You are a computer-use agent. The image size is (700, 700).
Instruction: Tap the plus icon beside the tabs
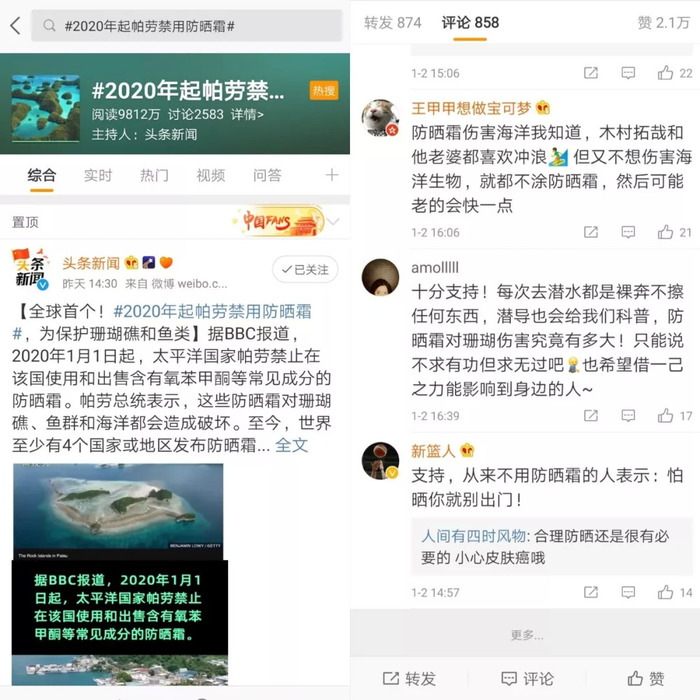pos(331,175)
